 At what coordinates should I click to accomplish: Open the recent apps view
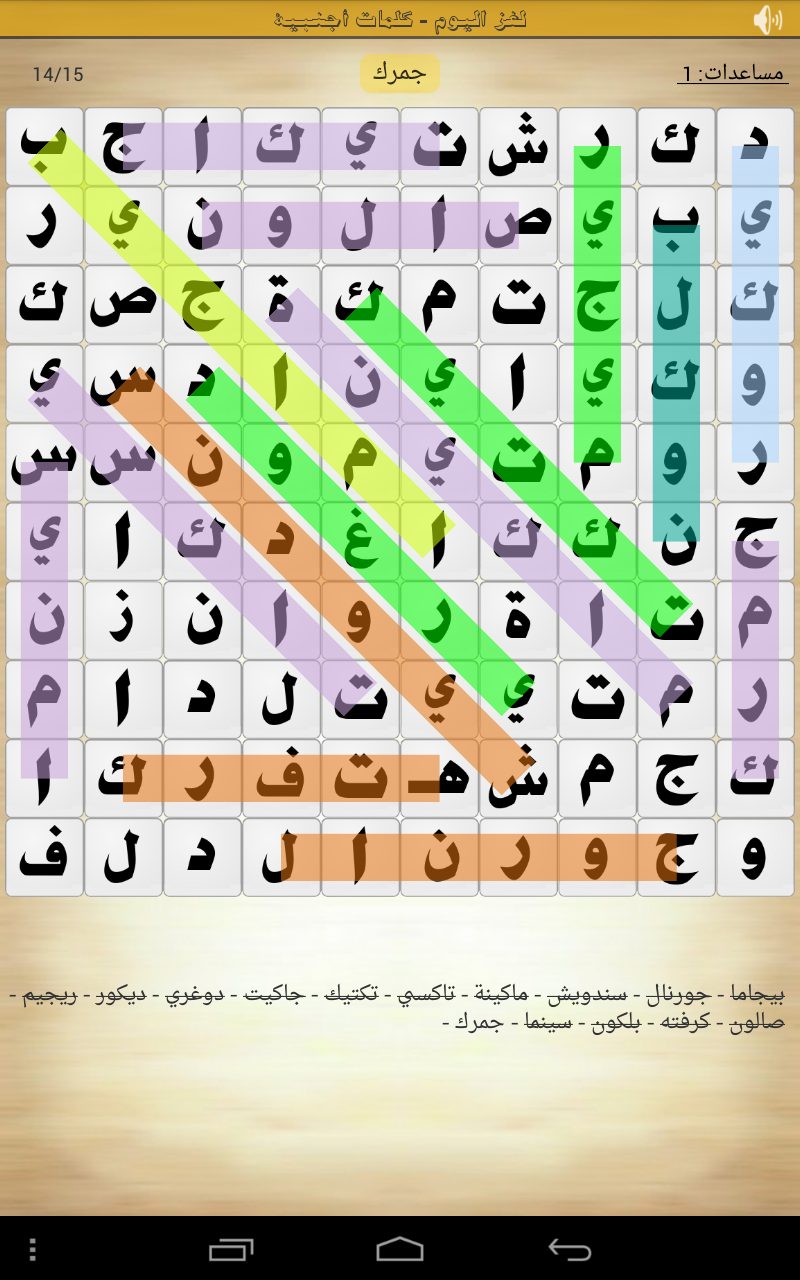[x=230, y=1249]
